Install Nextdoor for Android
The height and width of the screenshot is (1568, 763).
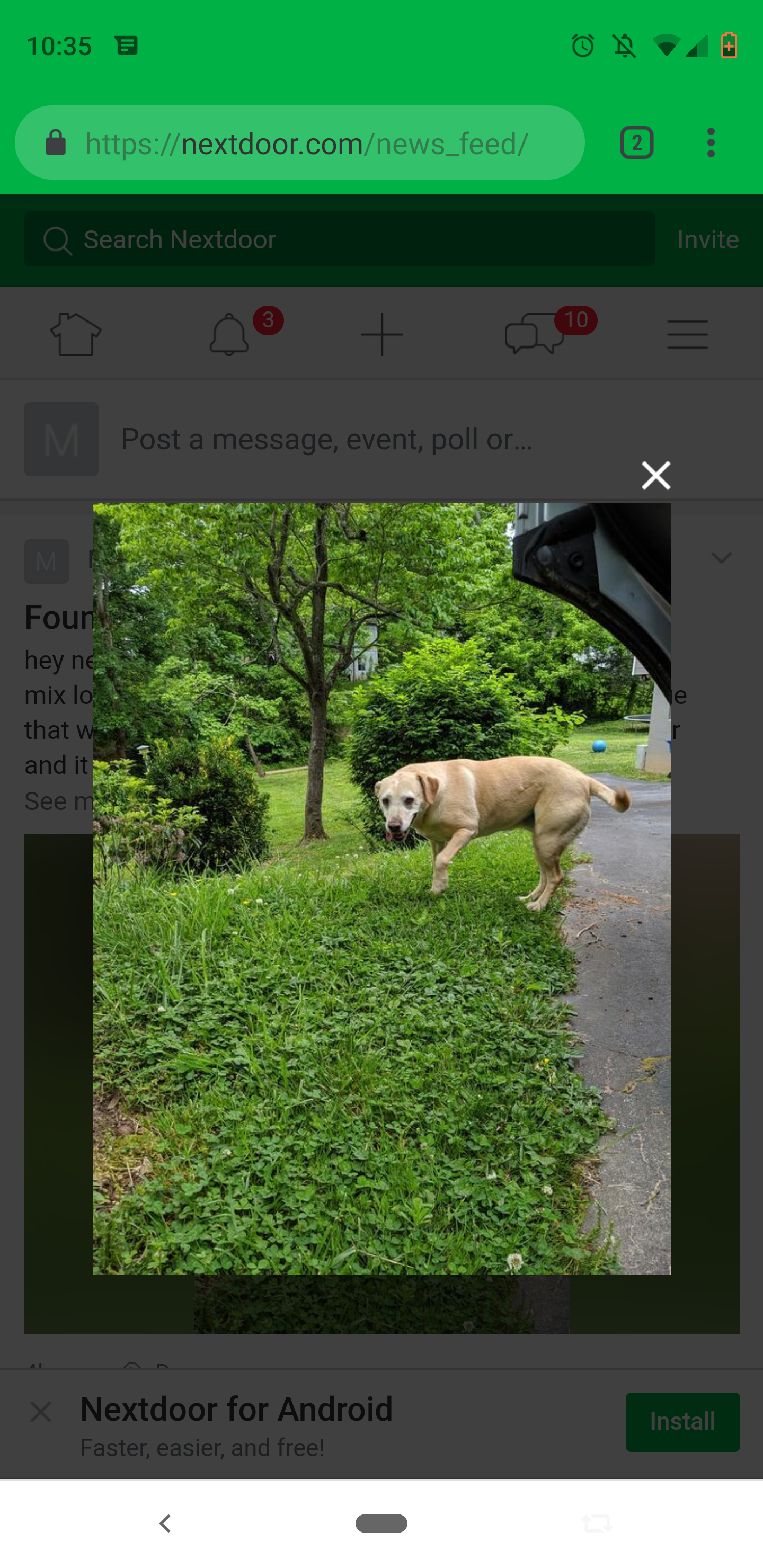[682, 1422]
